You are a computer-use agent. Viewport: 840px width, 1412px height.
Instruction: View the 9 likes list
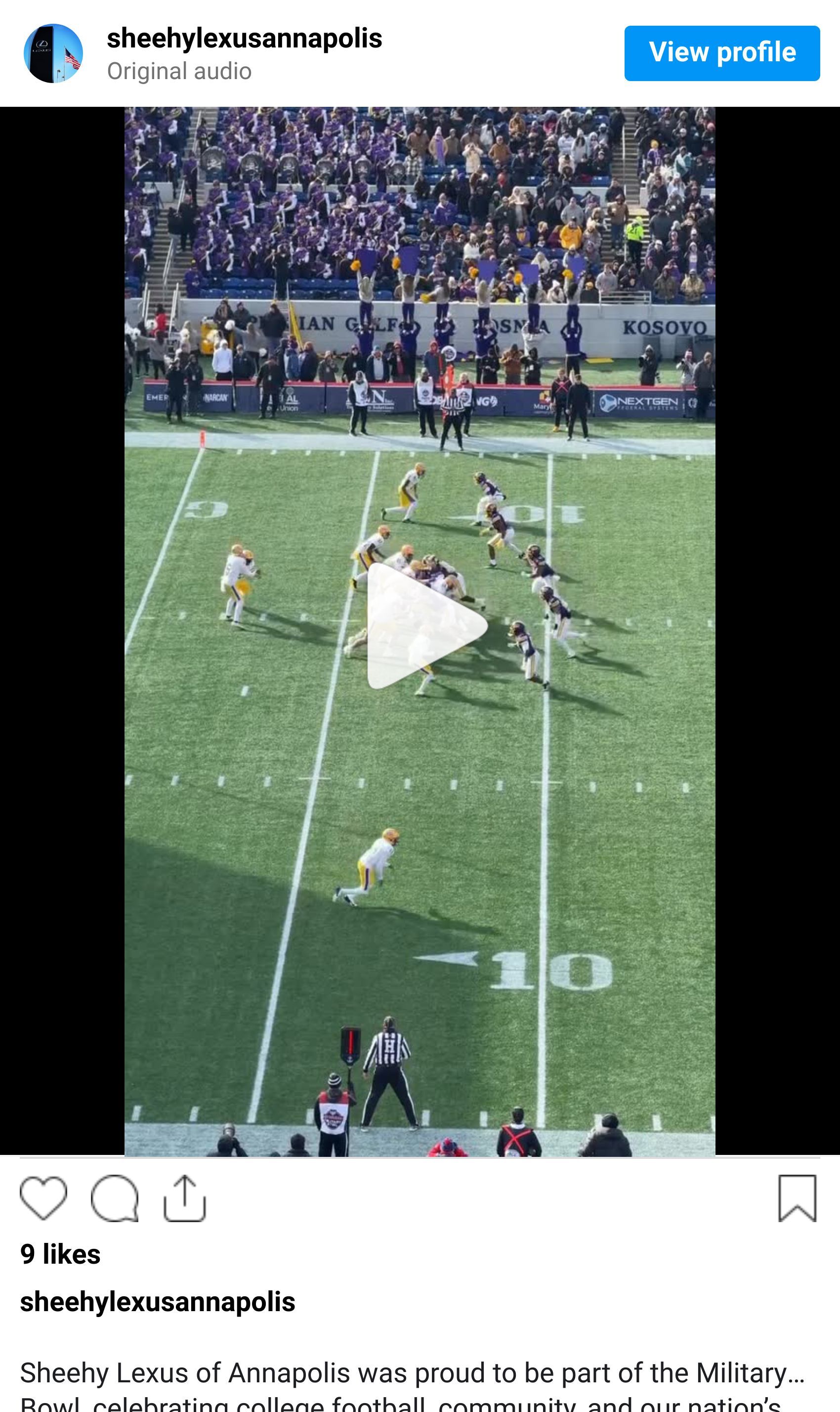(x=60, y=1254)
